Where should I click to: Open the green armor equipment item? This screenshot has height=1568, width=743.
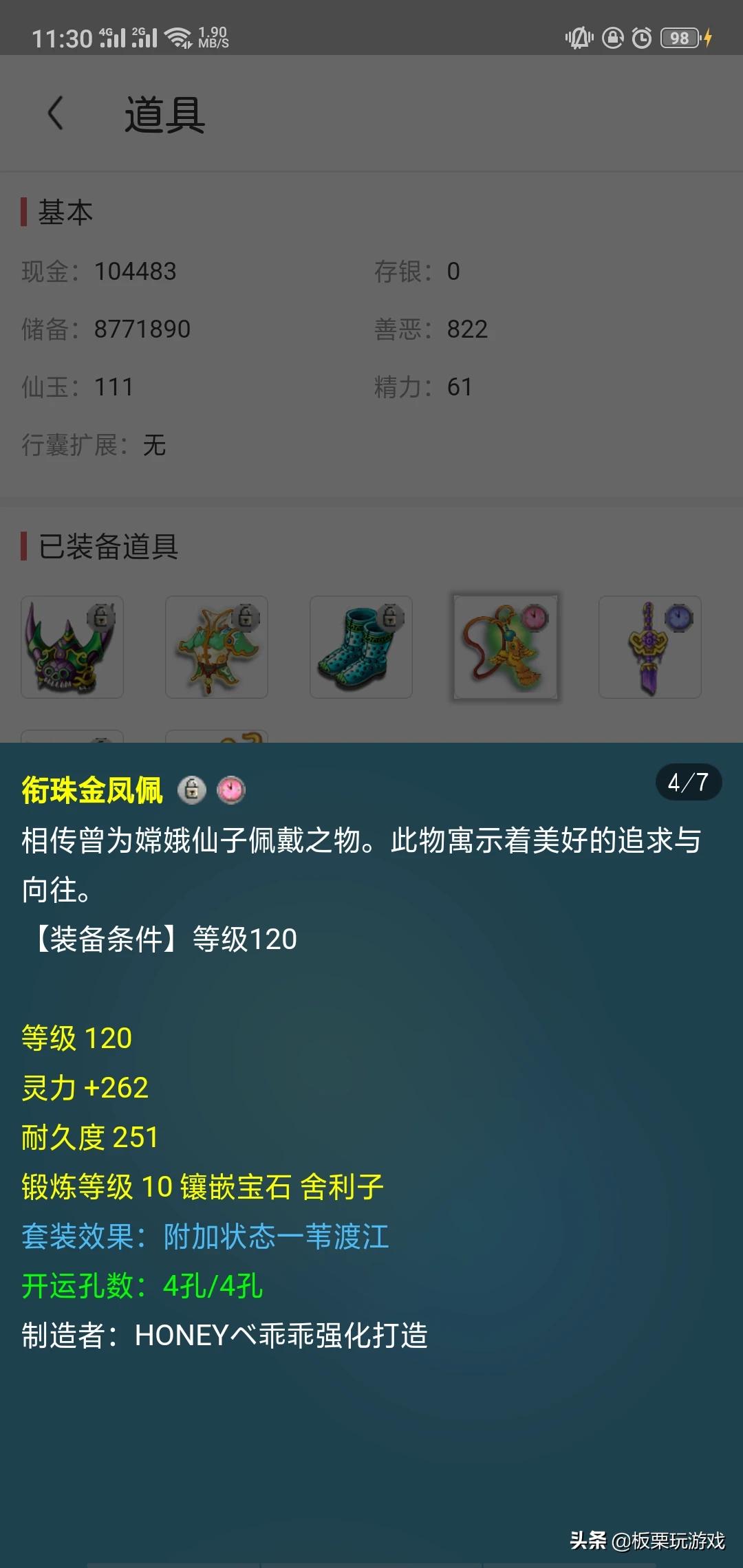[x=217, y=647]
